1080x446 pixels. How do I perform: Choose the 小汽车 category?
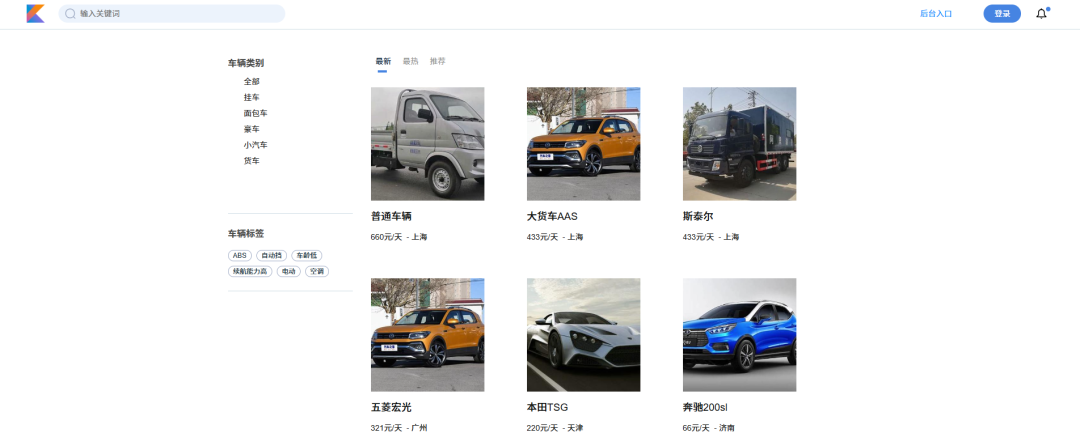(256, 145)
